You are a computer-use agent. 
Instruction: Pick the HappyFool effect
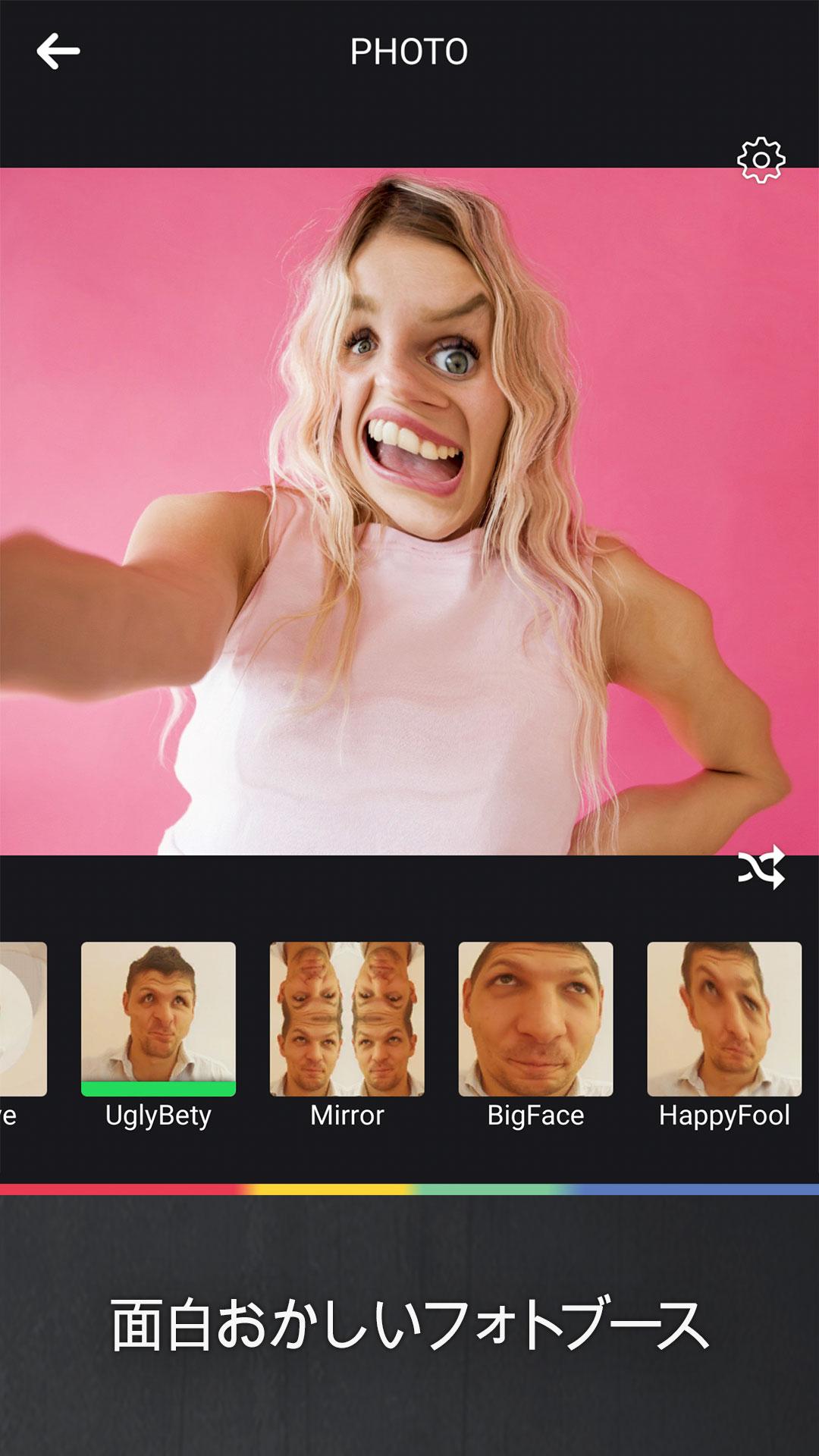pos(723,1019)
